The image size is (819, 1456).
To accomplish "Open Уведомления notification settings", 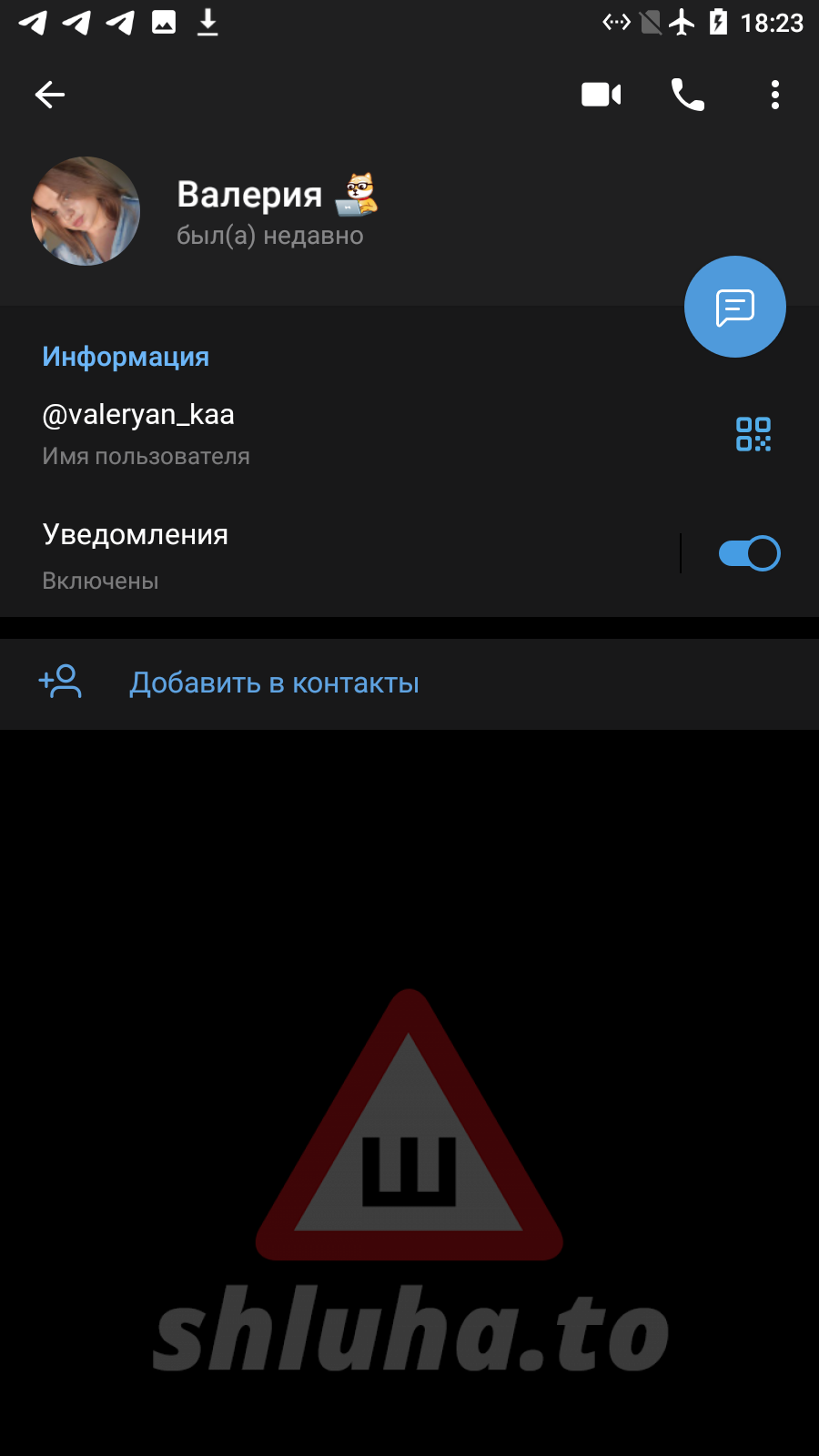I will click(273, 554).
